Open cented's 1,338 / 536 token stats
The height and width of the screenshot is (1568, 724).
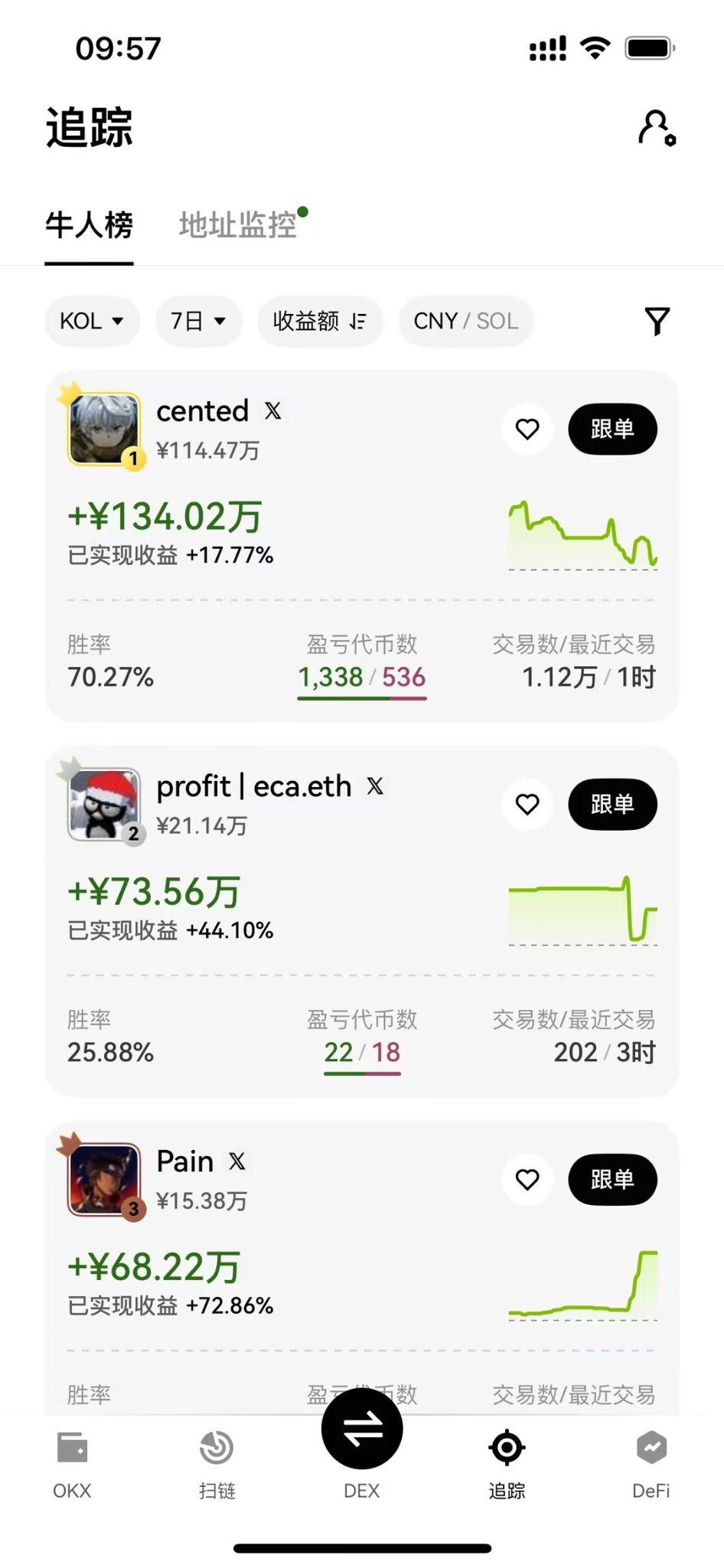361,677
